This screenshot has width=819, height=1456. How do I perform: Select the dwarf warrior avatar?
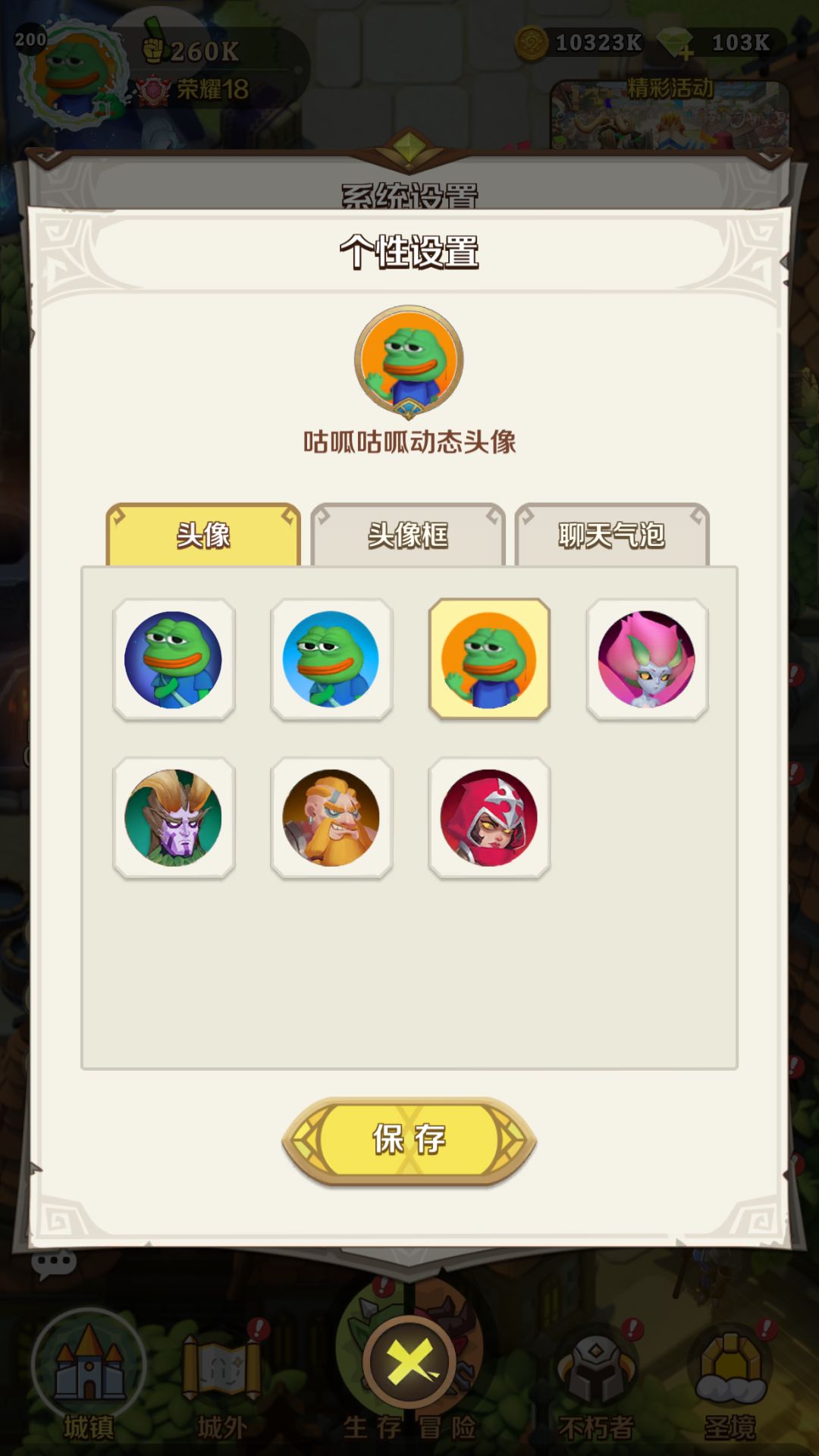click(x=332, y=821)
